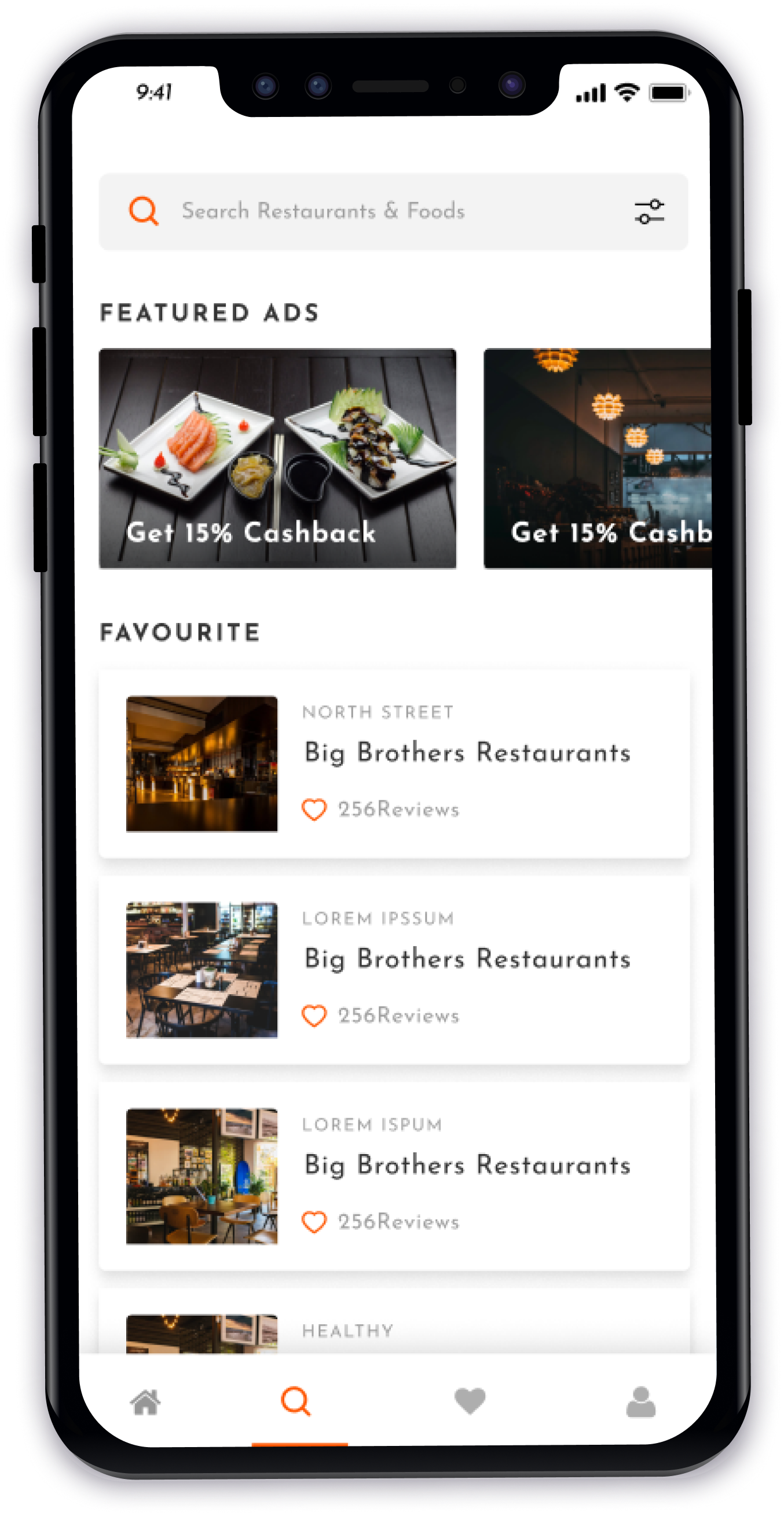This screenshot has height=1516, width=784.
Task: Open the sushi Get 15% Cashback ad
Action: point(277,458)
